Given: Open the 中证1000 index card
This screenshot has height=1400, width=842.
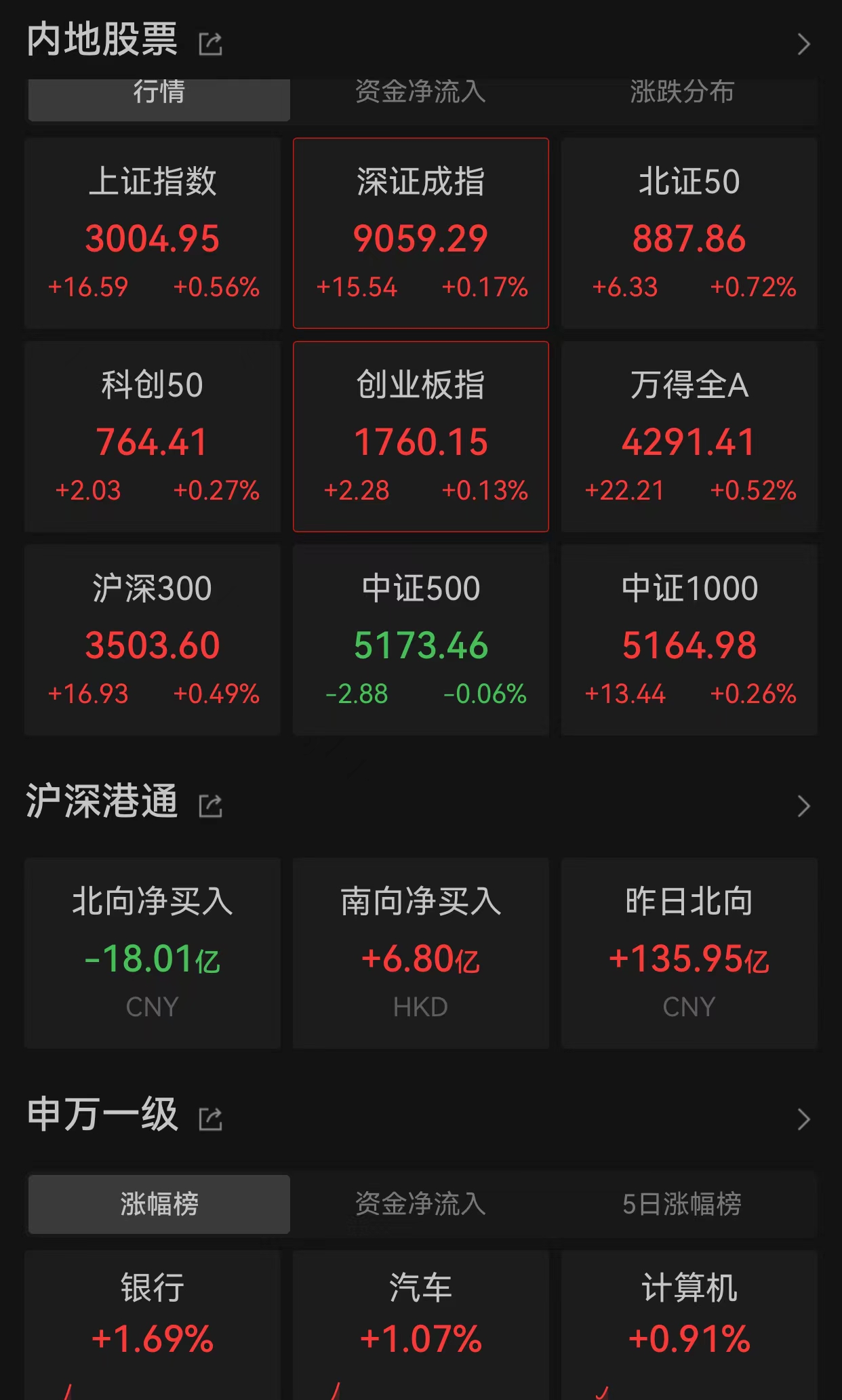Looking at the screenshot, I should (x=689, y=640).
